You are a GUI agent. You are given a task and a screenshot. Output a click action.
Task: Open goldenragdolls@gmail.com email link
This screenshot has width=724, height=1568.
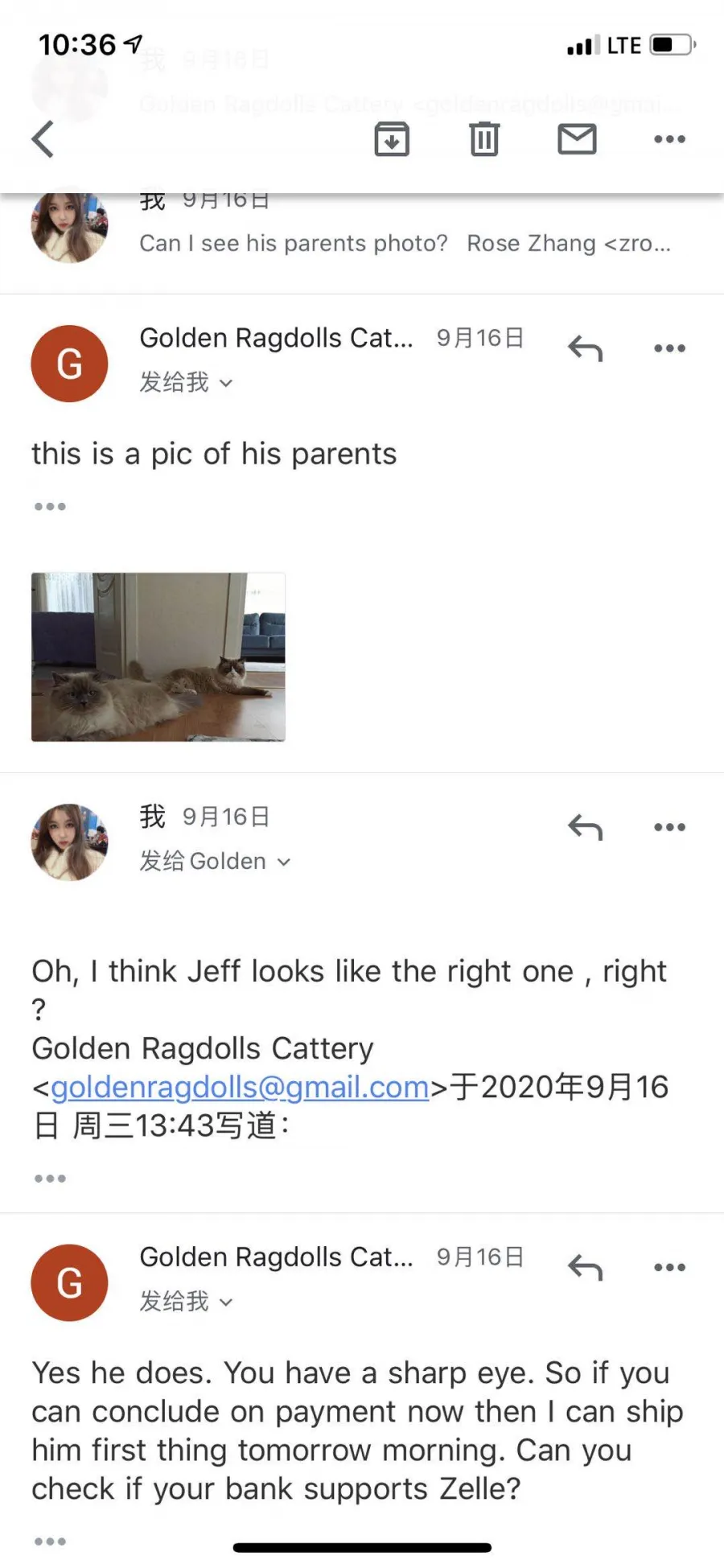click(x=240, y=1087)
